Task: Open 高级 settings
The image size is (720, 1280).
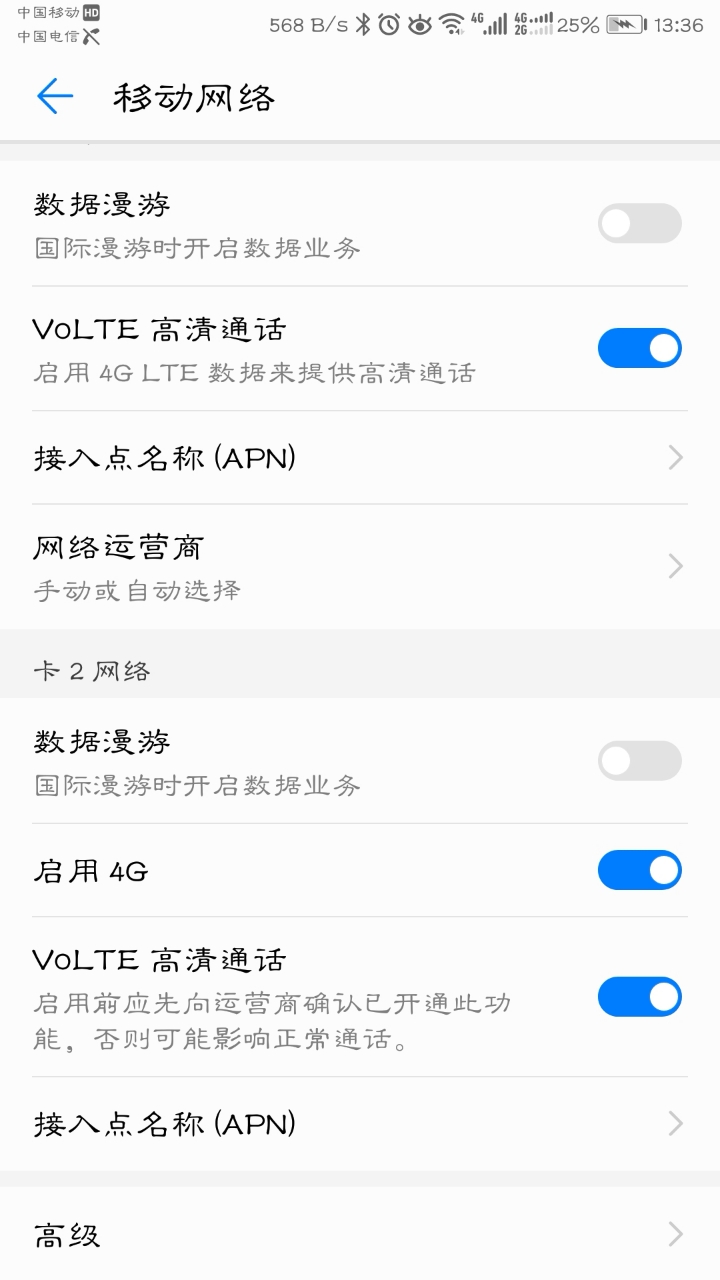Action: coord(360,1235)
